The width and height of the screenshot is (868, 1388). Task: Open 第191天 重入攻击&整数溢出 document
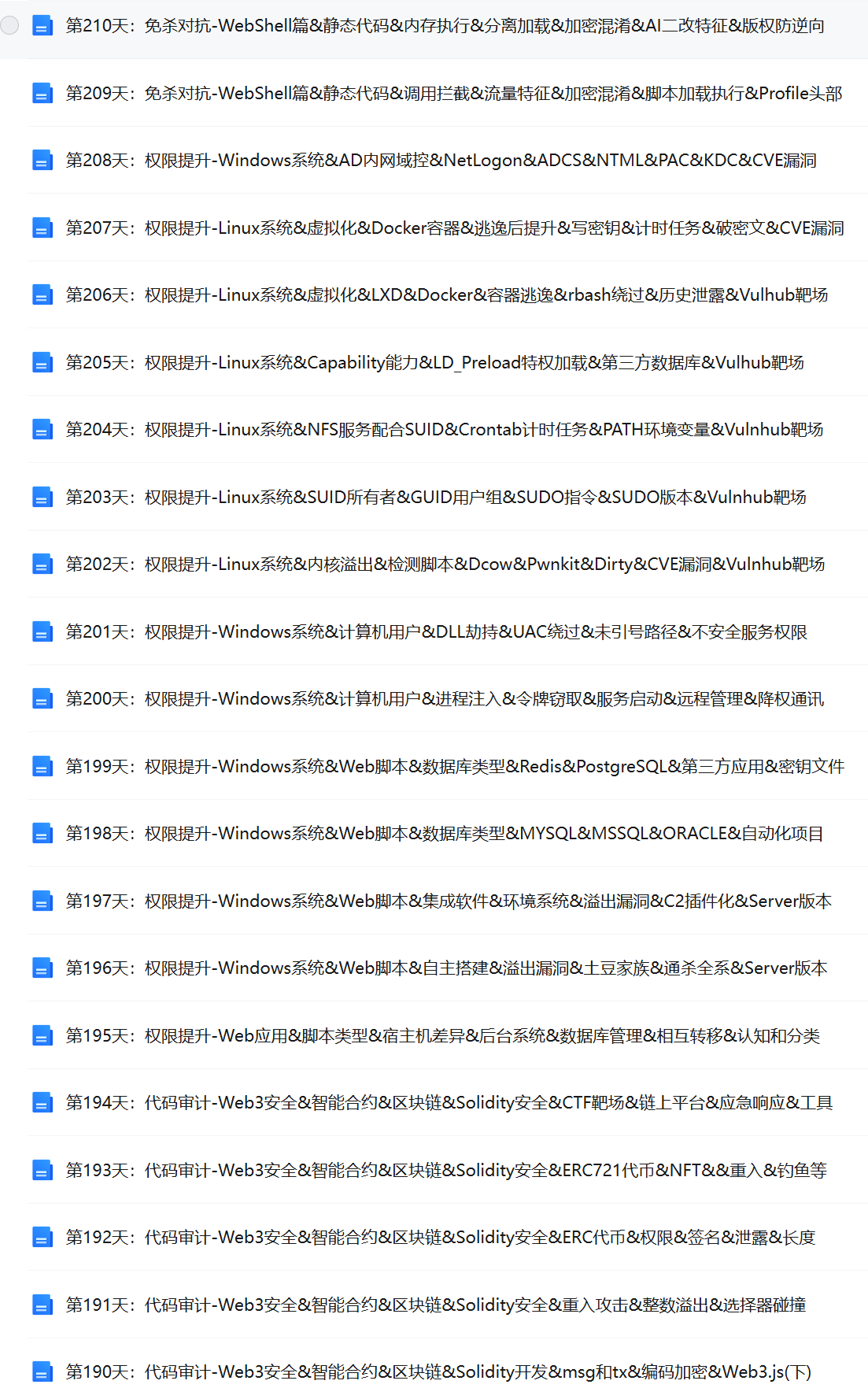pos(435,1305)
